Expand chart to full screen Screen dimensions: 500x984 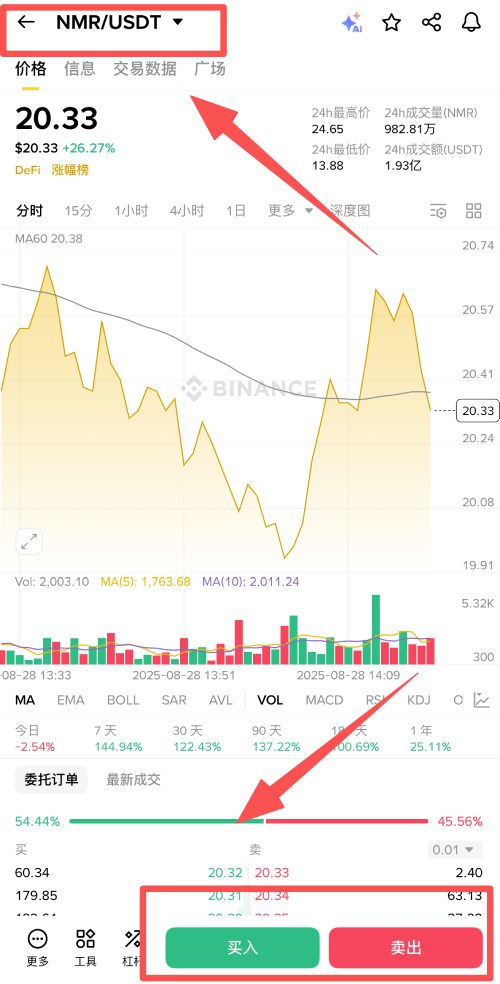pyautogui.click(x=29, y=542)
